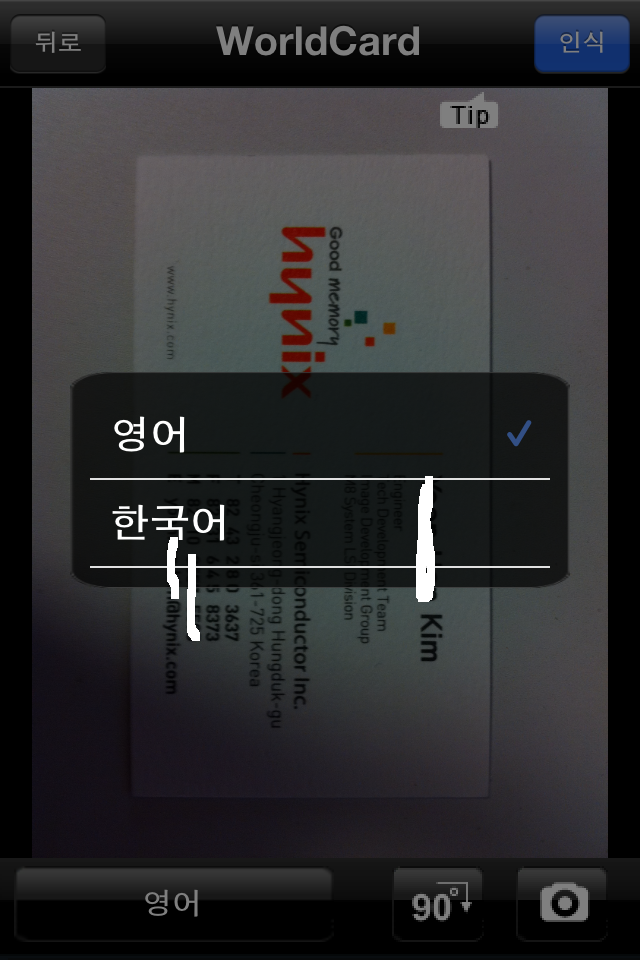The width and height of the screenshot is (640, 960).
Task: Start recognition with the 인식 button
Action: pyautogui.click(x=581, y=44)
